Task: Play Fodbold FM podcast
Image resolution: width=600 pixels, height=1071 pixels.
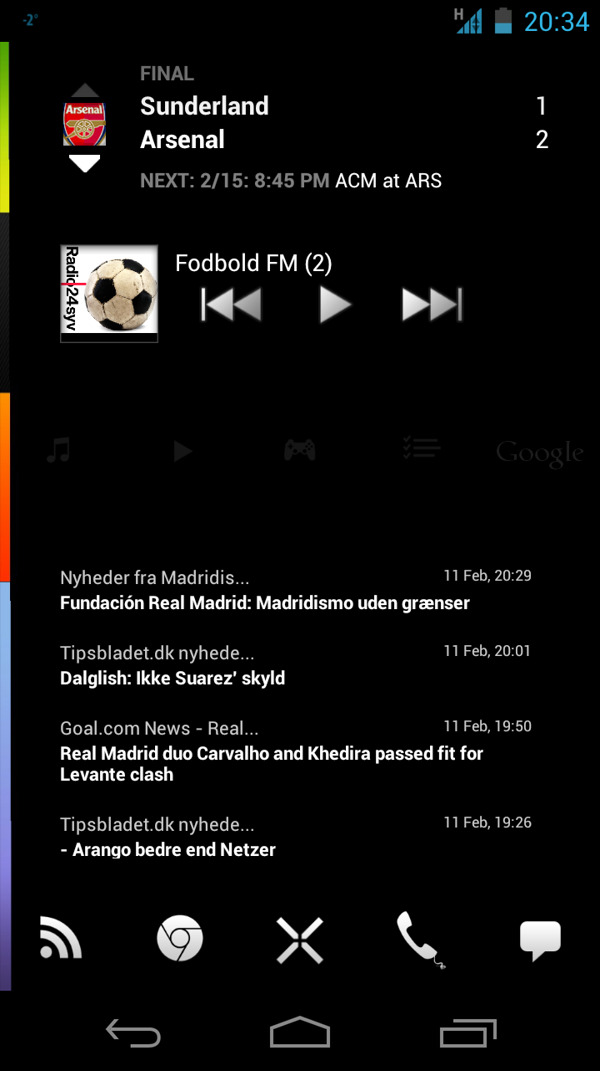Action: coord(334,304)
